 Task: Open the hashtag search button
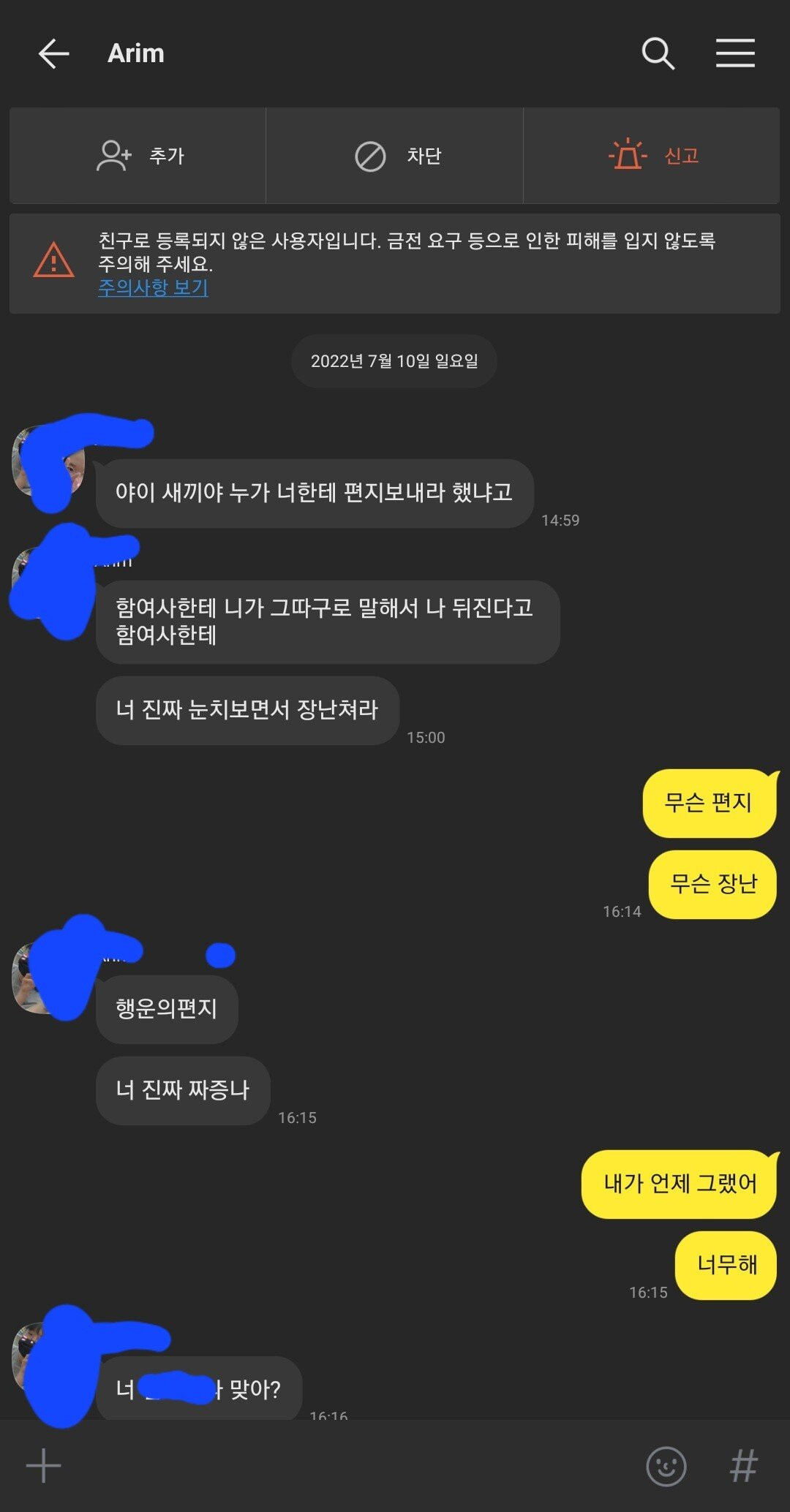coord(743,1465)
